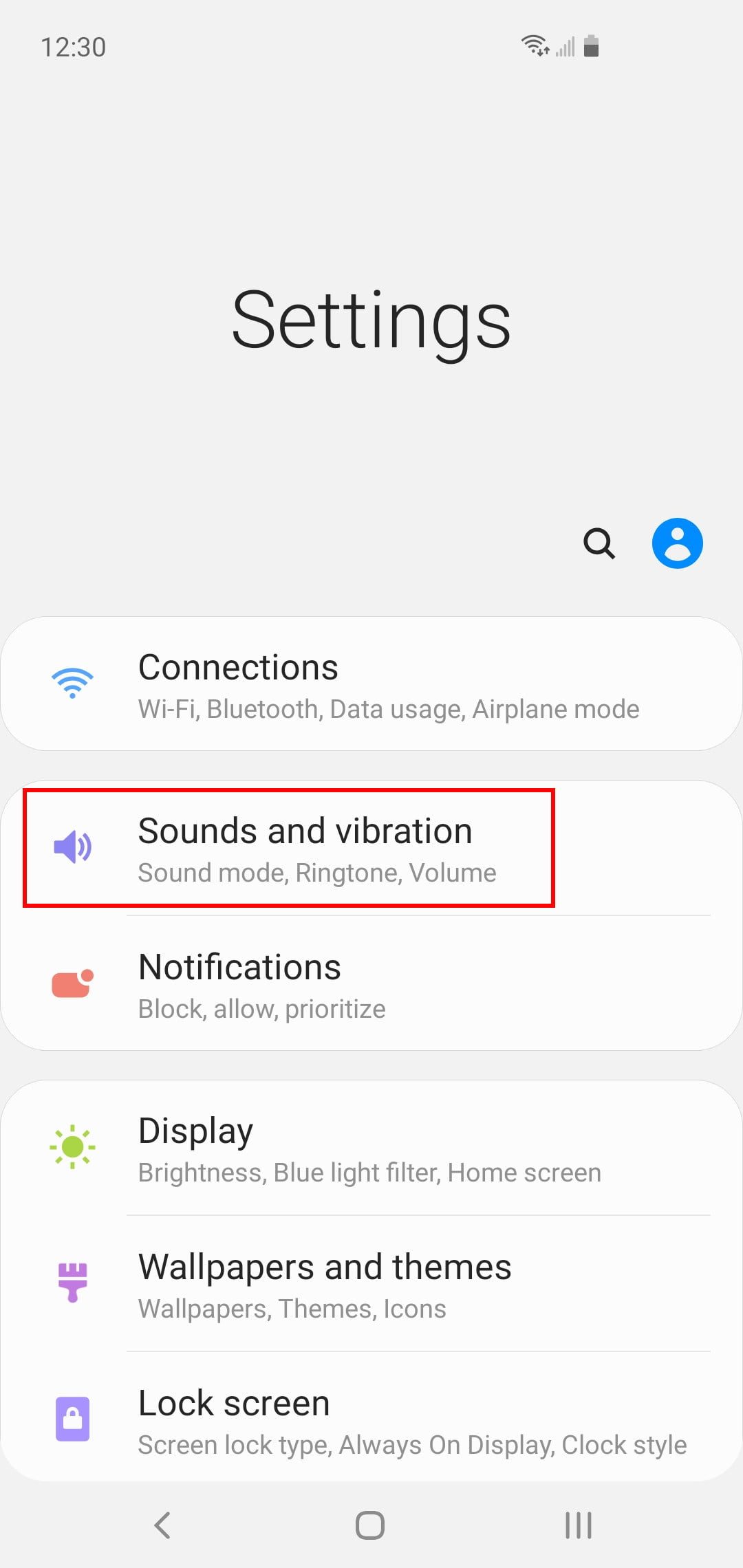Open Connections settings

(371, 684)
